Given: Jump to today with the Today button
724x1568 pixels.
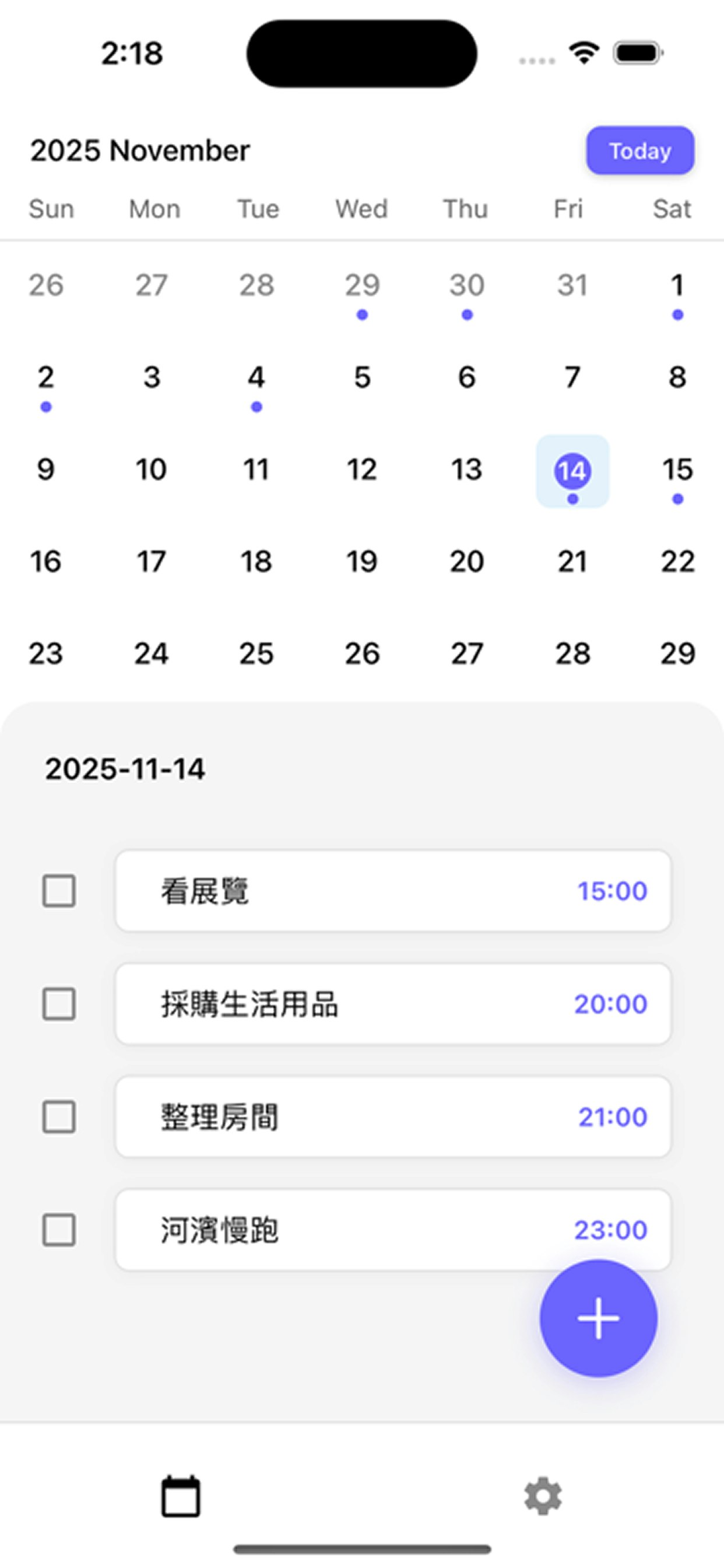Looking at the screenshot, I should click(639, 150).
